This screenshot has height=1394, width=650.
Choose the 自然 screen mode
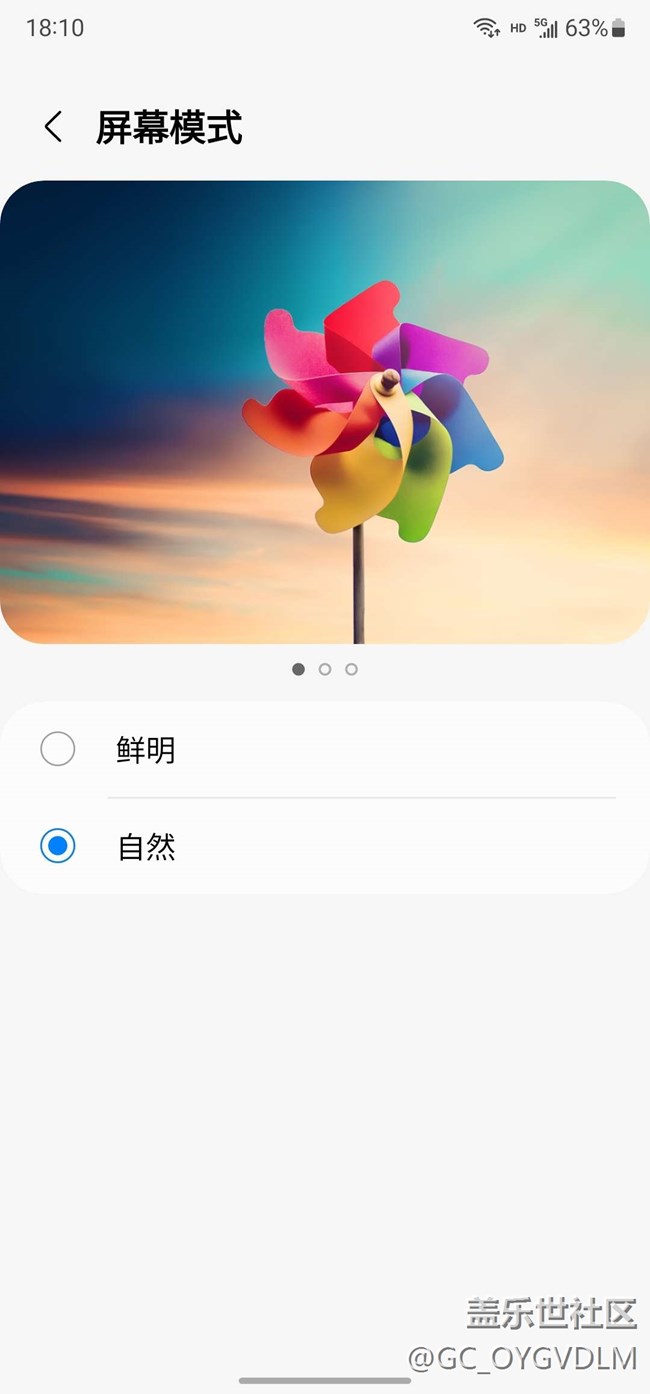(58, 847)
